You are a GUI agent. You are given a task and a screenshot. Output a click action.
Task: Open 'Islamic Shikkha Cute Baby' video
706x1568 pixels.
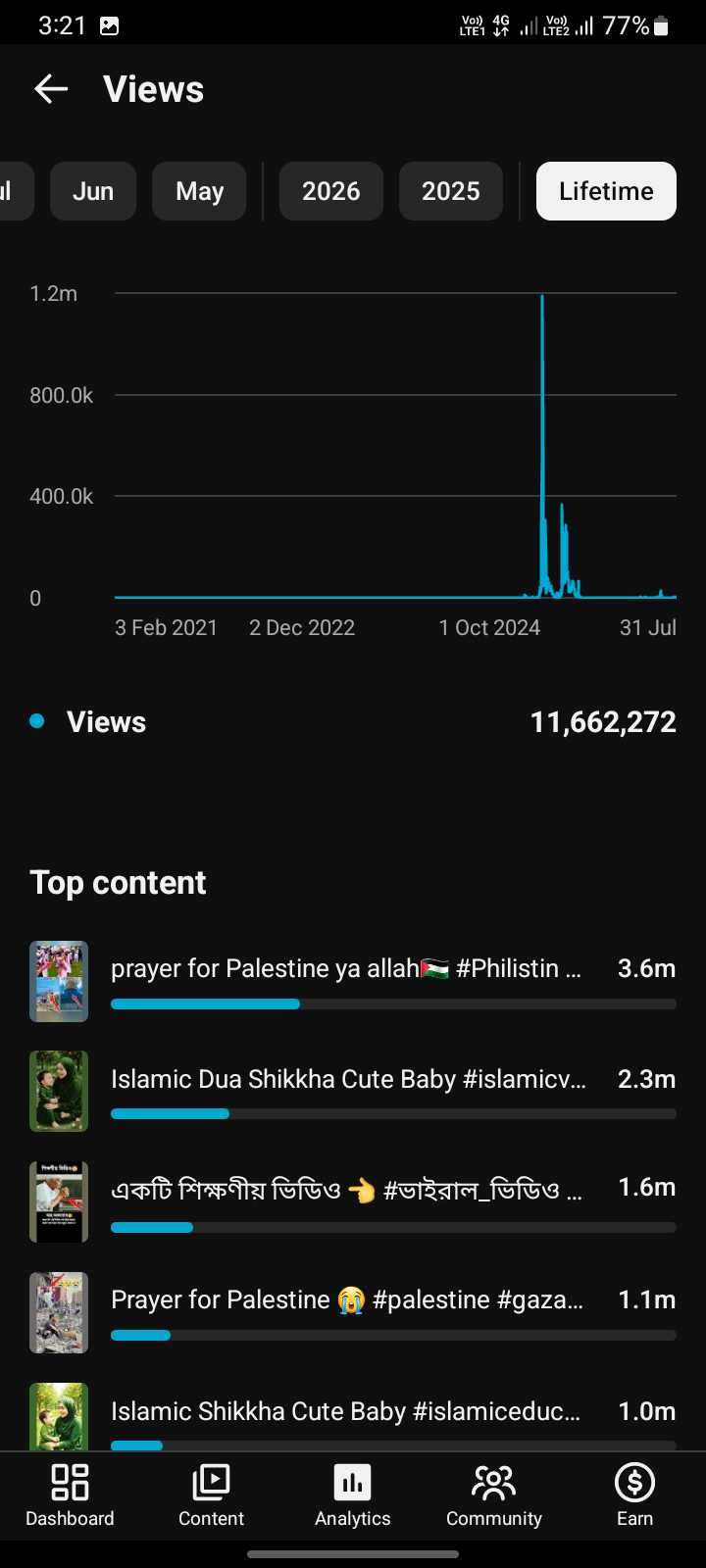(353, 1417)
